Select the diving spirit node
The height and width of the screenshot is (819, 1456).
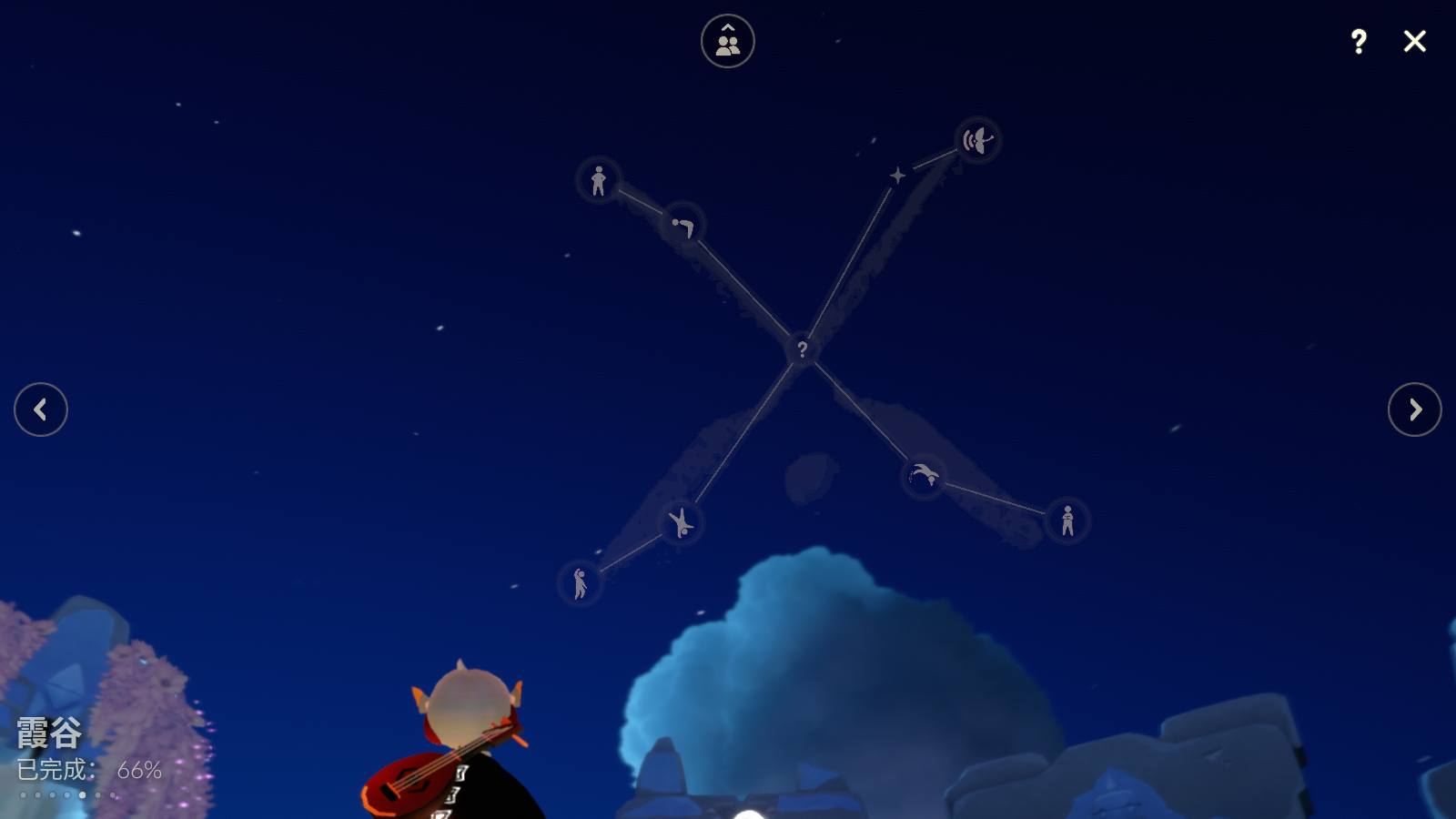coord(924,475)
